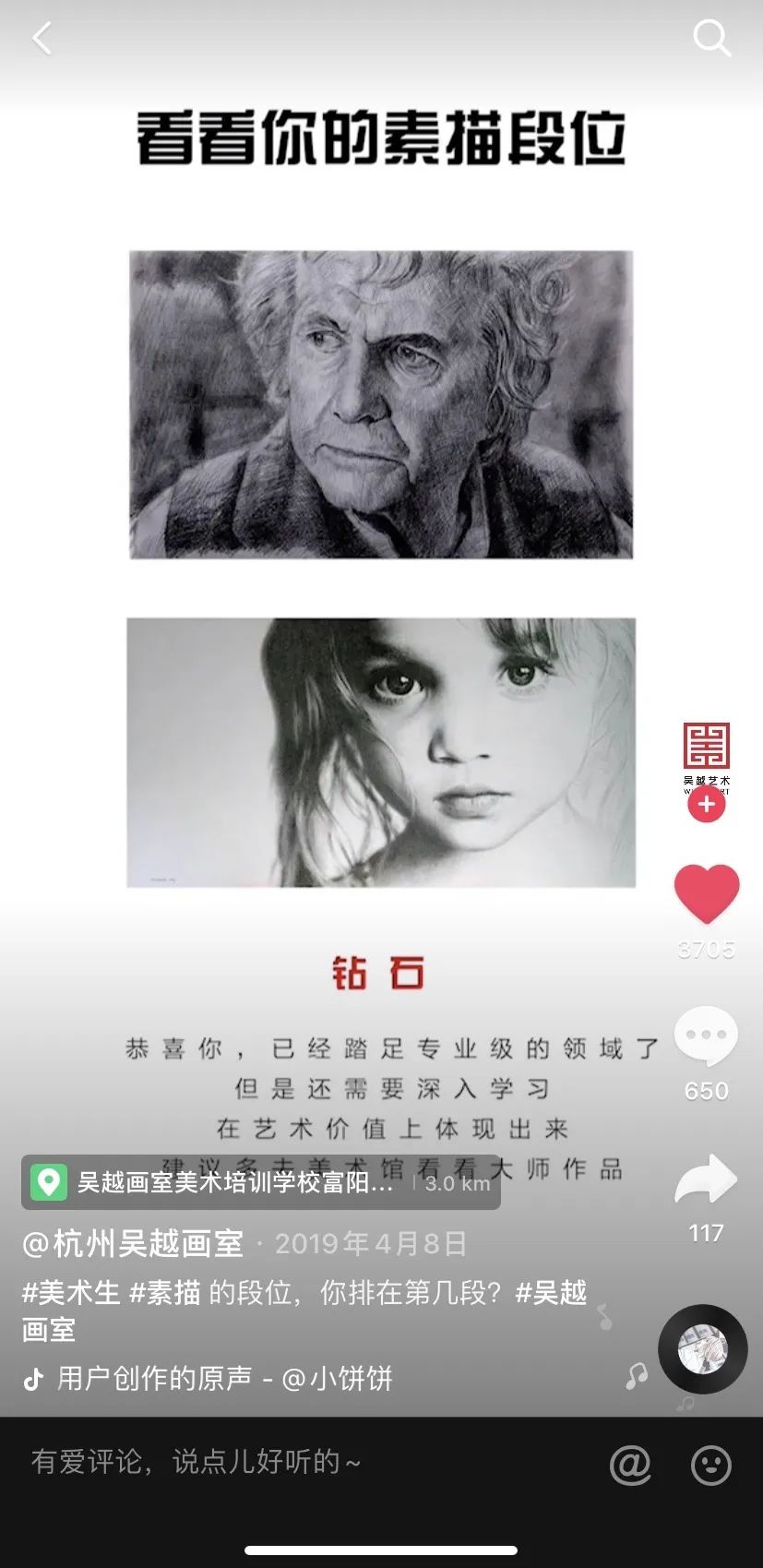Mention someone with the @ icon
This screenshot has width=763, height=1568.
[630, 1464]
